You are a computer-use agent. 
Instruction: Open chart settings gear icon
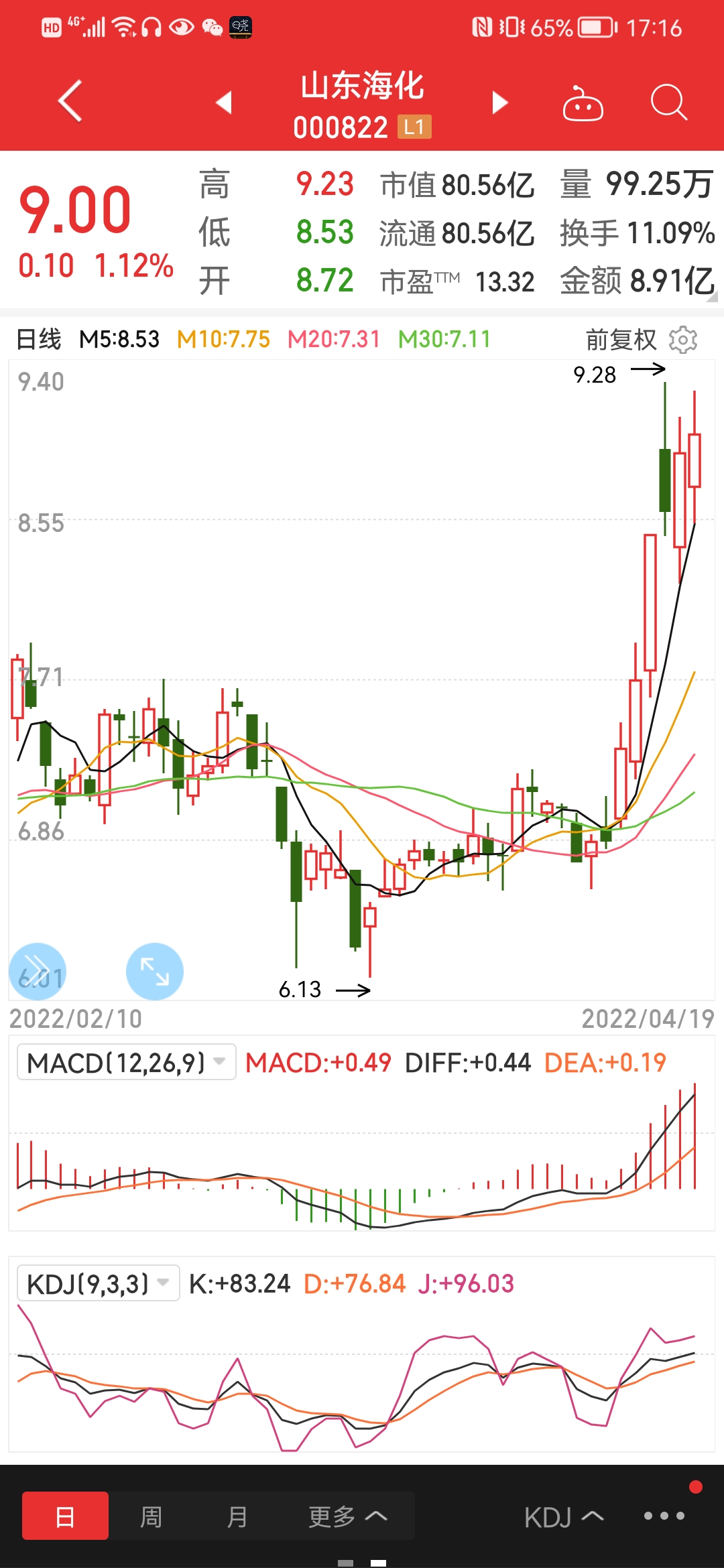[x=683, y=340]
